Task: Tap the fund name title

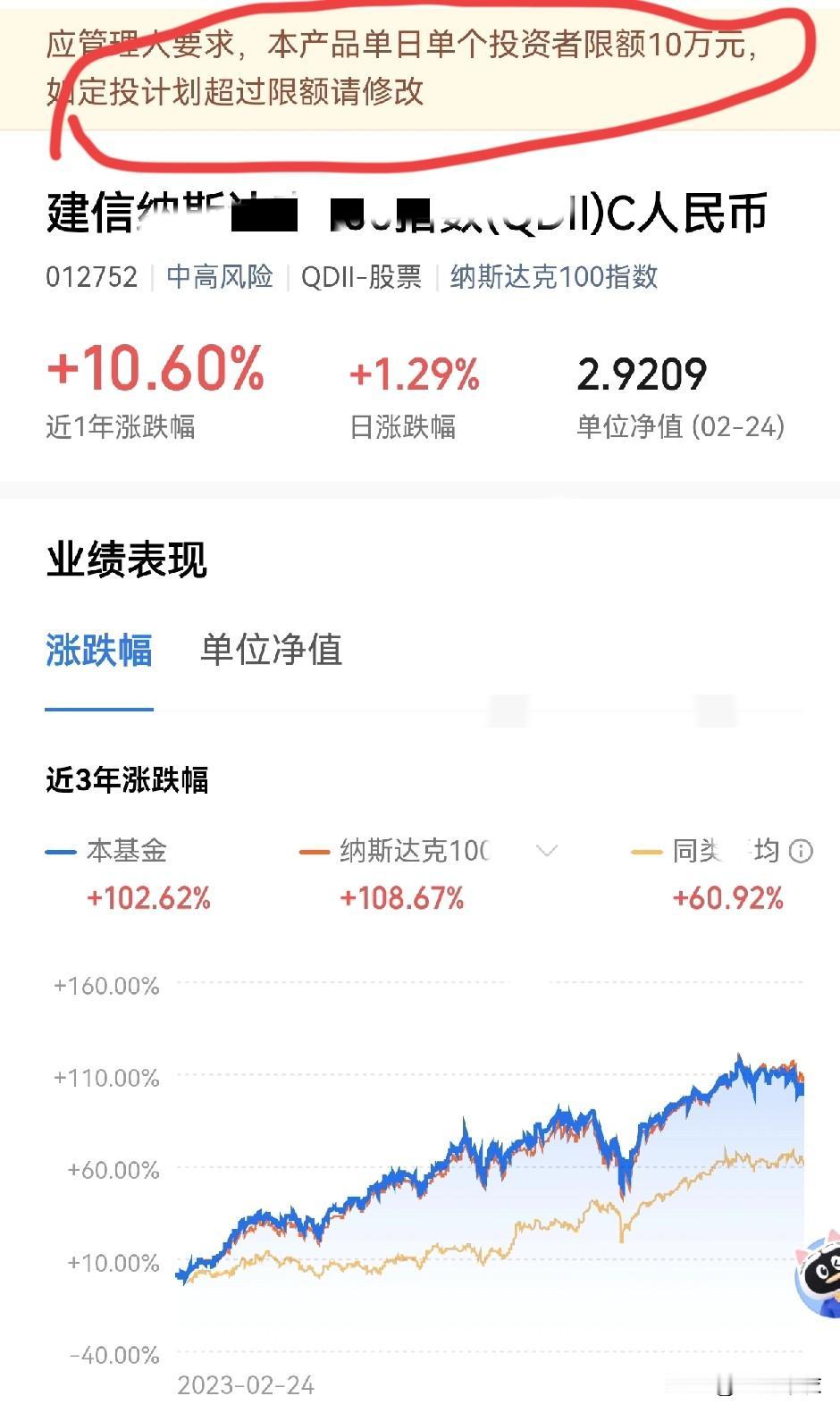Action: 407,214
